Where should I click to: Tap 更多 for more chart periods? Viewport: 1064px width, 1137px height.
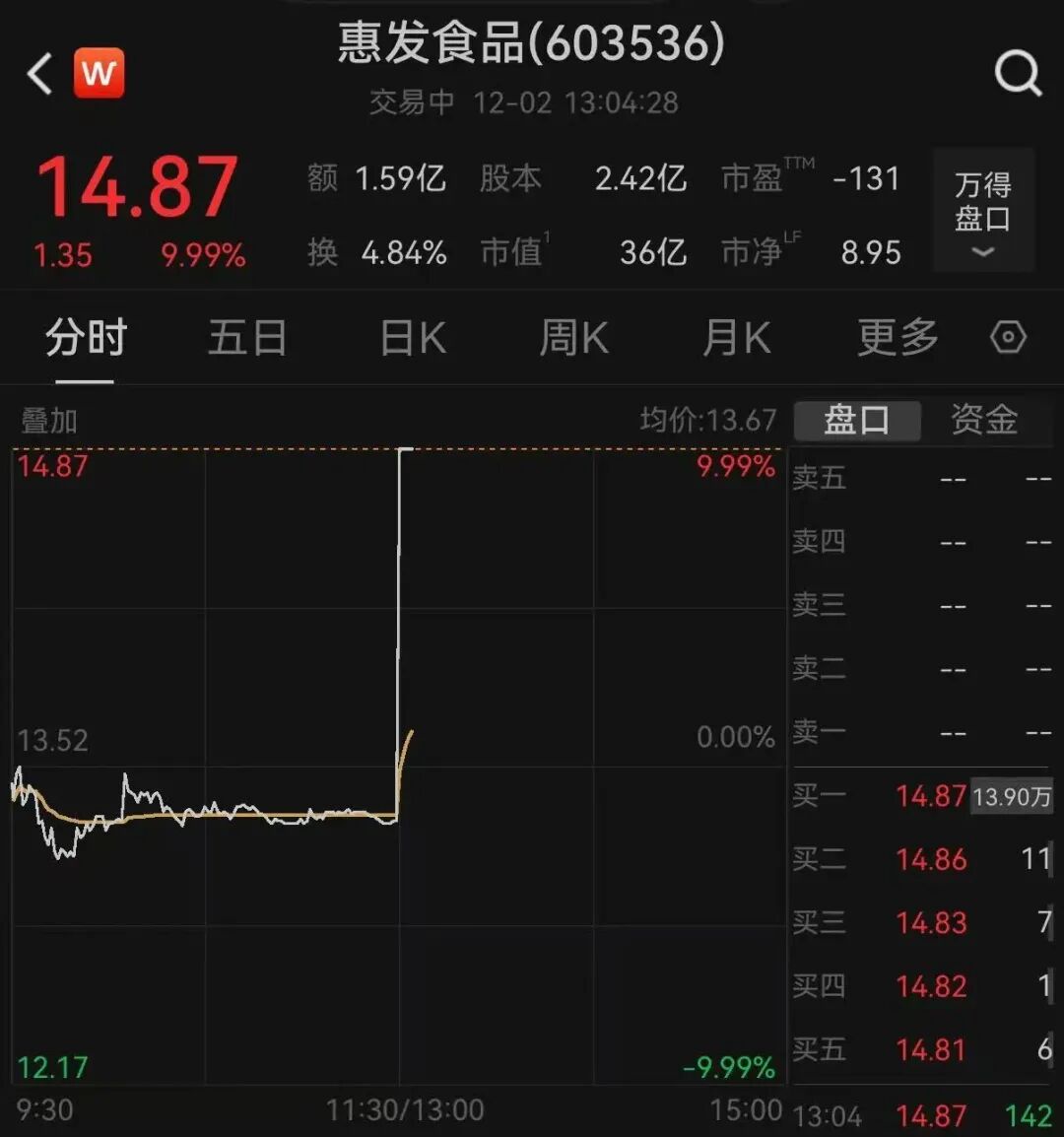coord(898,338)
